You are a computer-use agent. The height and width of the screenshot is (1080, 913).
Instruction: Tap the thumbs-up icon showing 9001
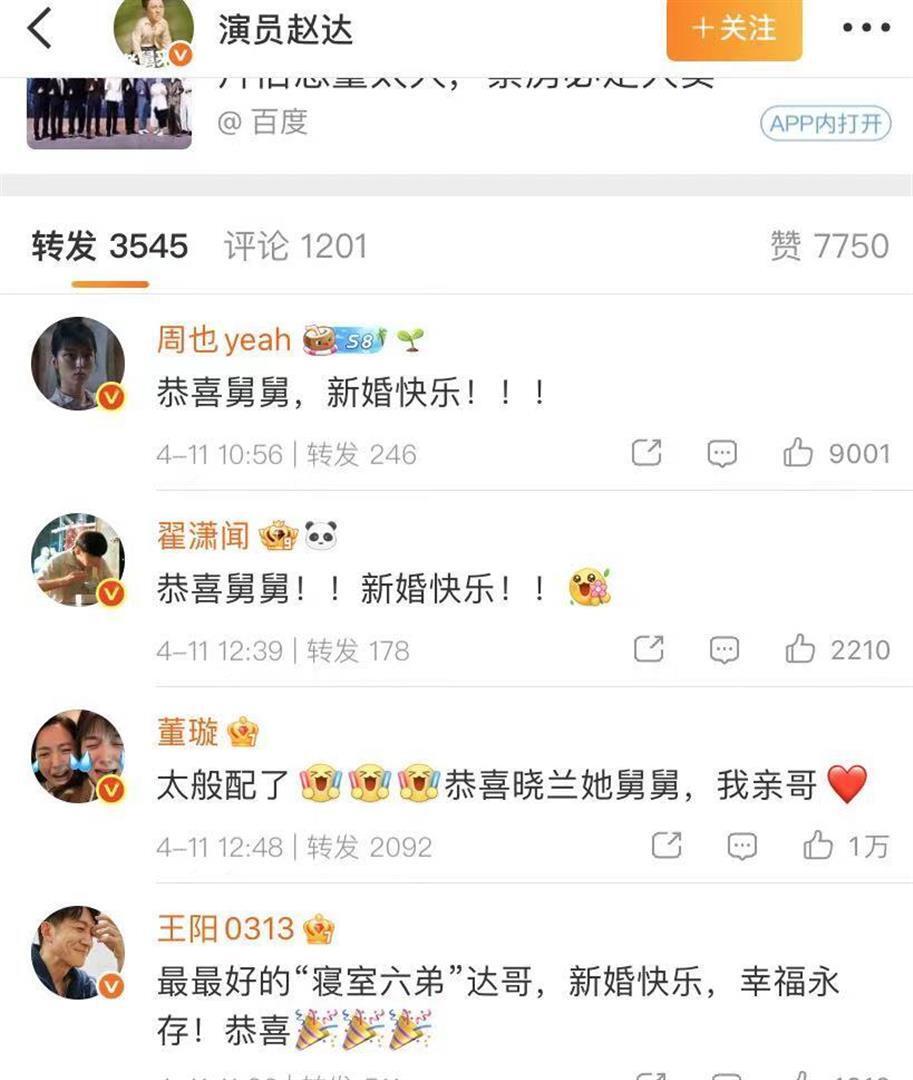pos(797,452)
